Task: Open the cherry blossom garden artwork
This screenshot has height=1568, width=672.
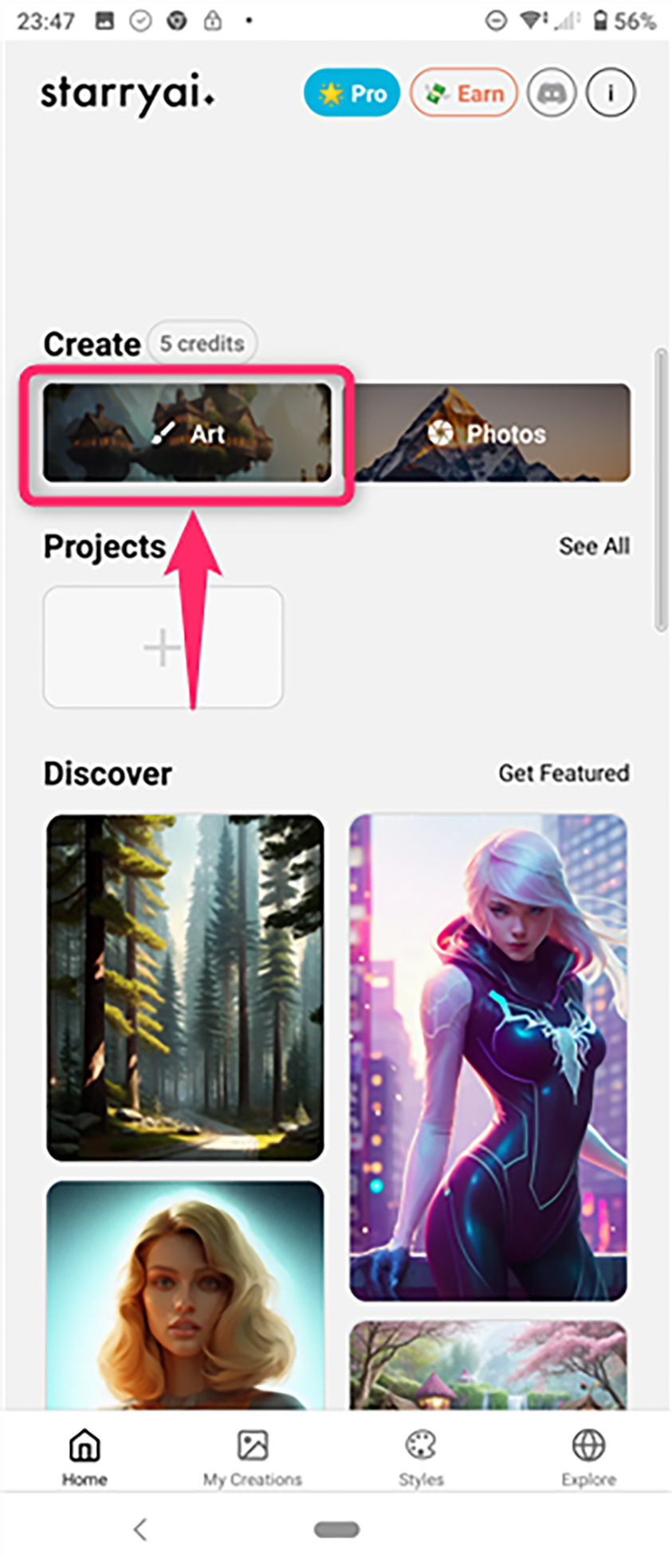Action: tap(488, 1365)
